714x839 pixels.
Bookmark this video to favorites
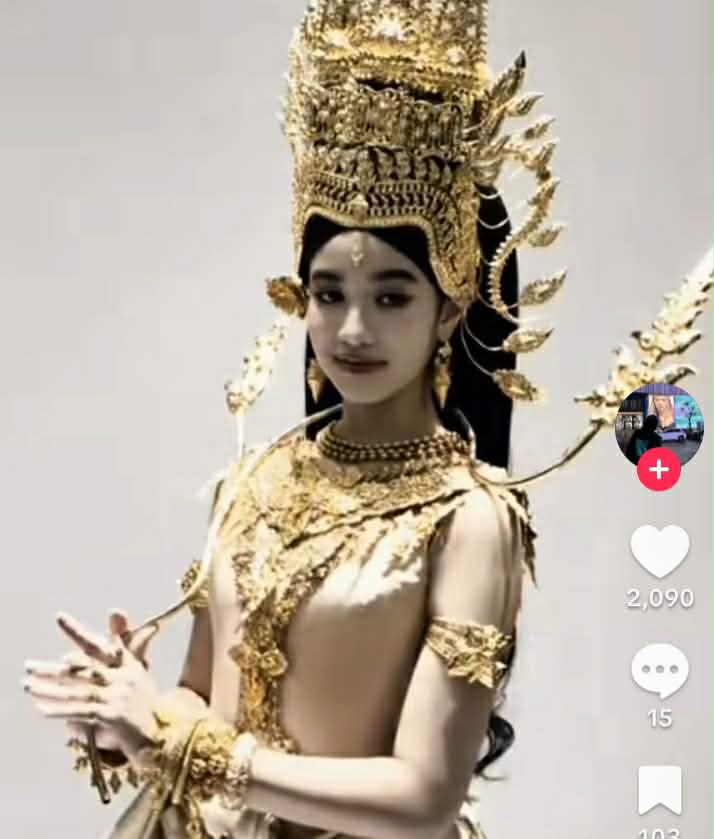(x=659, y=789)
